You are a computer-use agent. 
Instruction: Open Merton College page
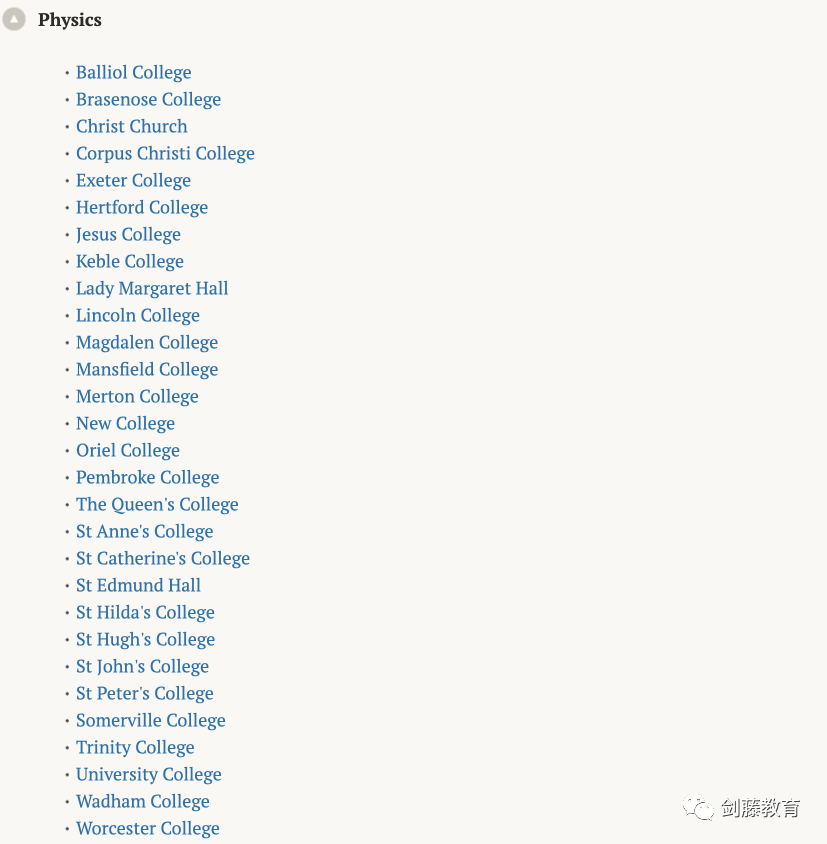pos(137,396)
